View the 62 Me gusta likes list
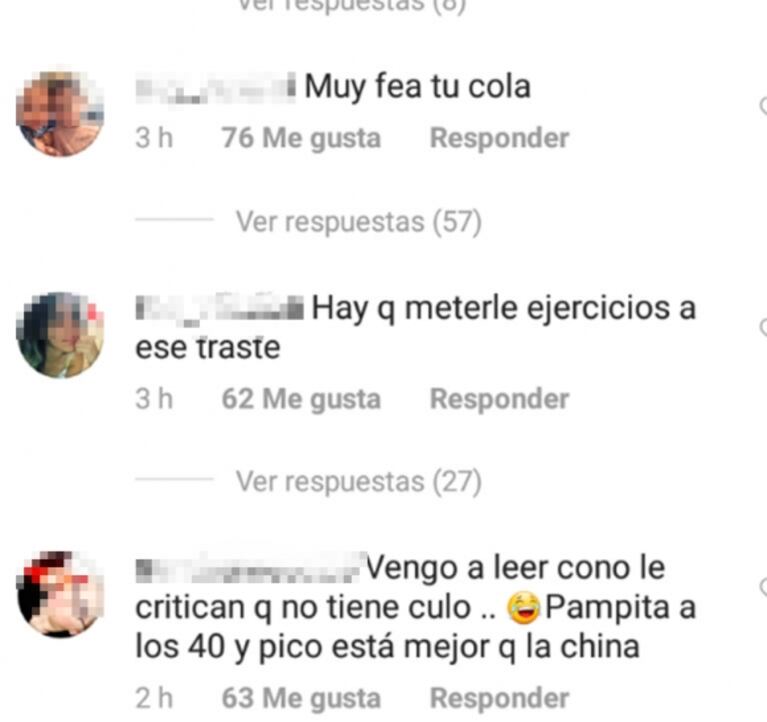This screenshot has height=722, width=767. coord(301,399)
